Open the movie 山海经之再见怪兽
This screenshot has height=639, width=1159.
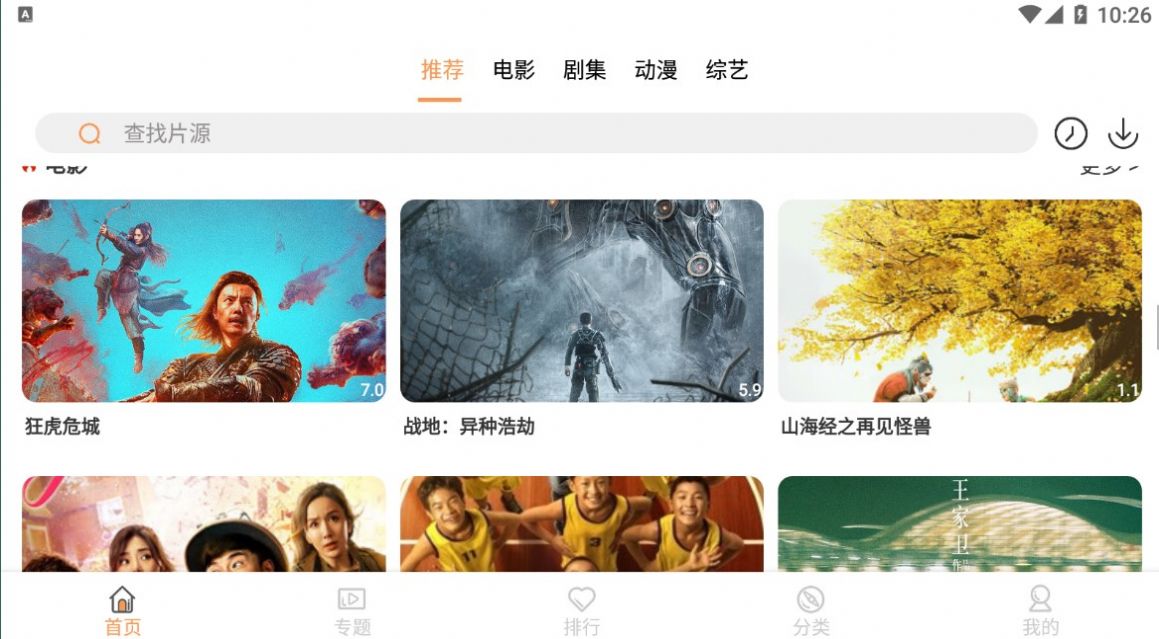point(960,301)
